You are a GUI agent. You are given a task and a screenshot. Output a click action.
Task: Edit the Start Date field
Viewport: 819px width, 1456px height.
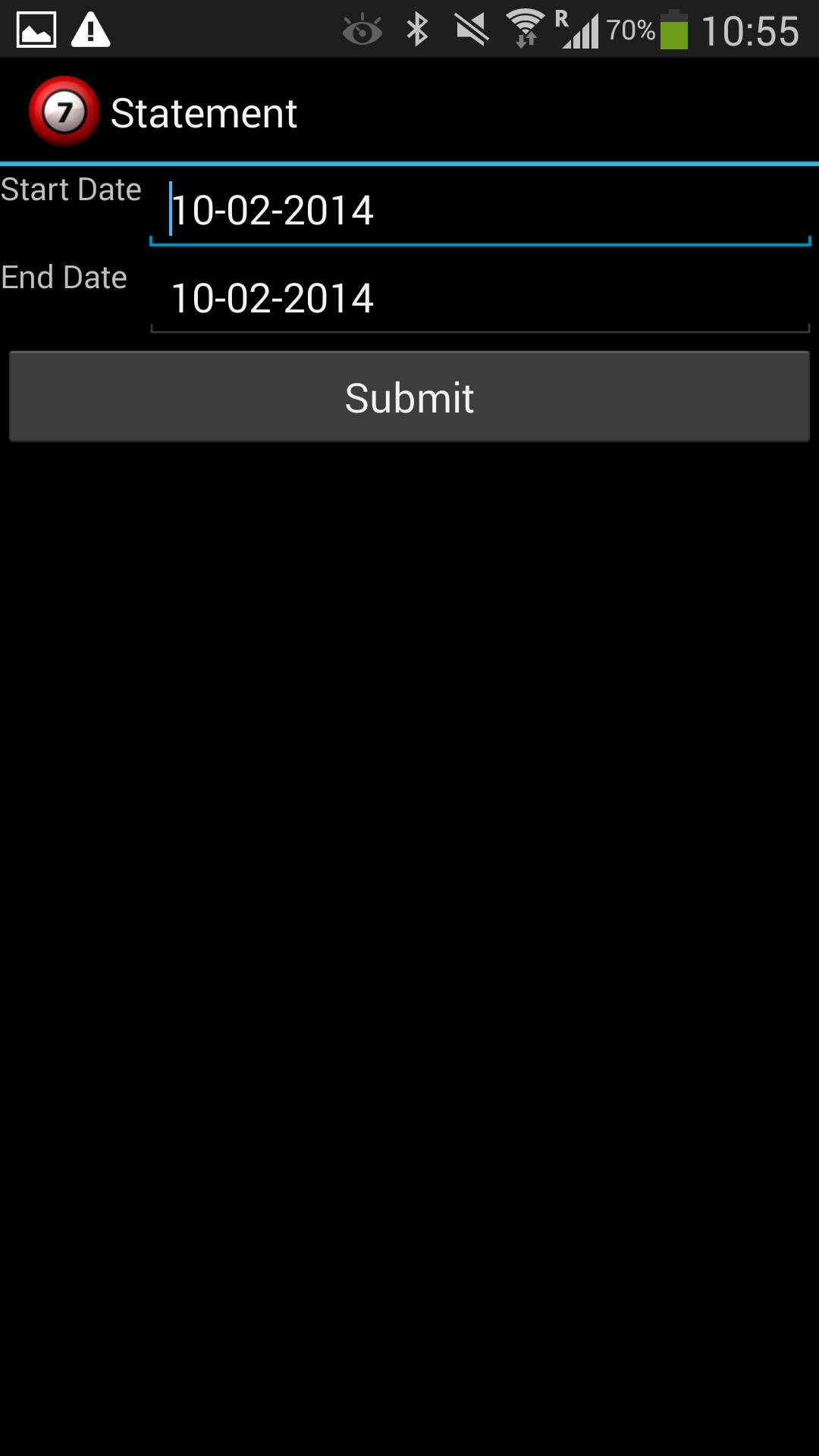pos(479,211)
